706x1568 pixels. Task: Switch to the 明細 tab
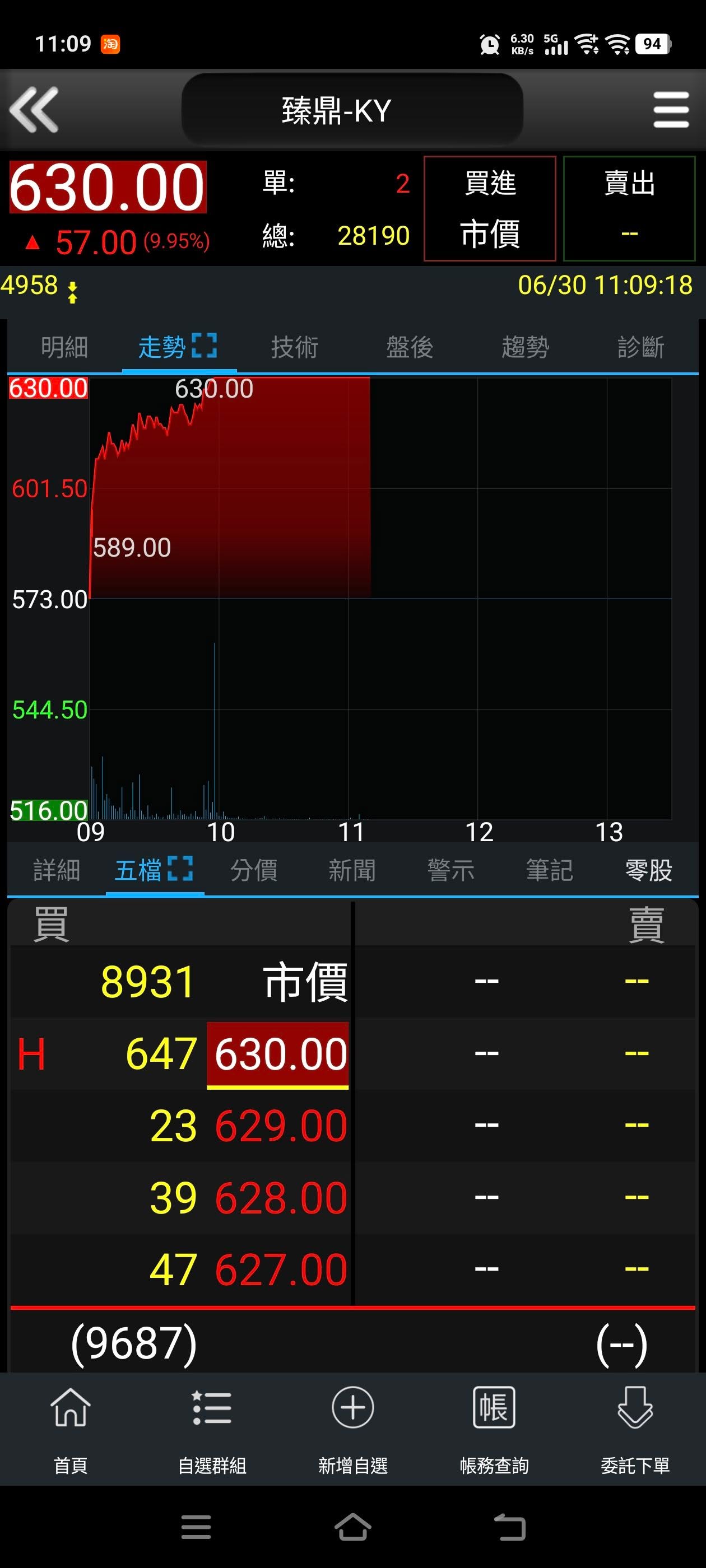(x=64, y=347)
